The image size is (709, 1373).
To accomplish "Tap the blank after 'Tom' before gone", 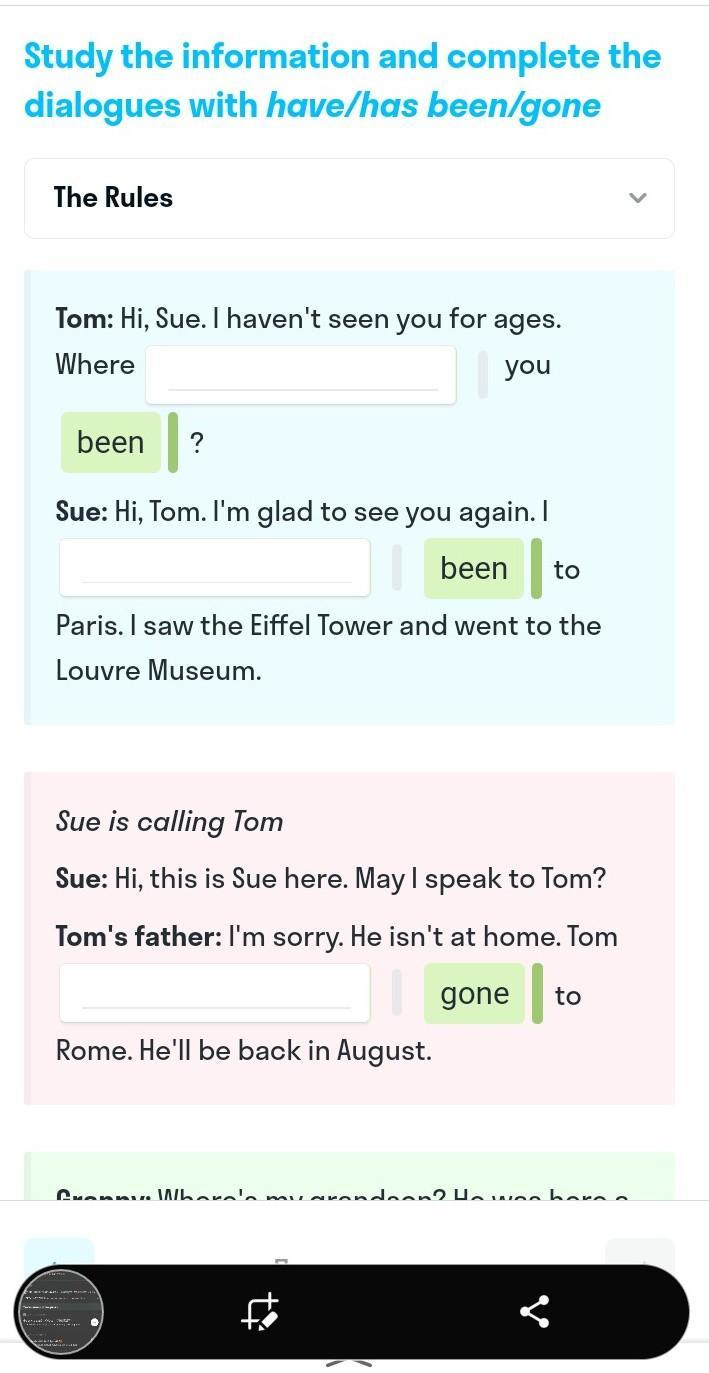I will (215, 993).
